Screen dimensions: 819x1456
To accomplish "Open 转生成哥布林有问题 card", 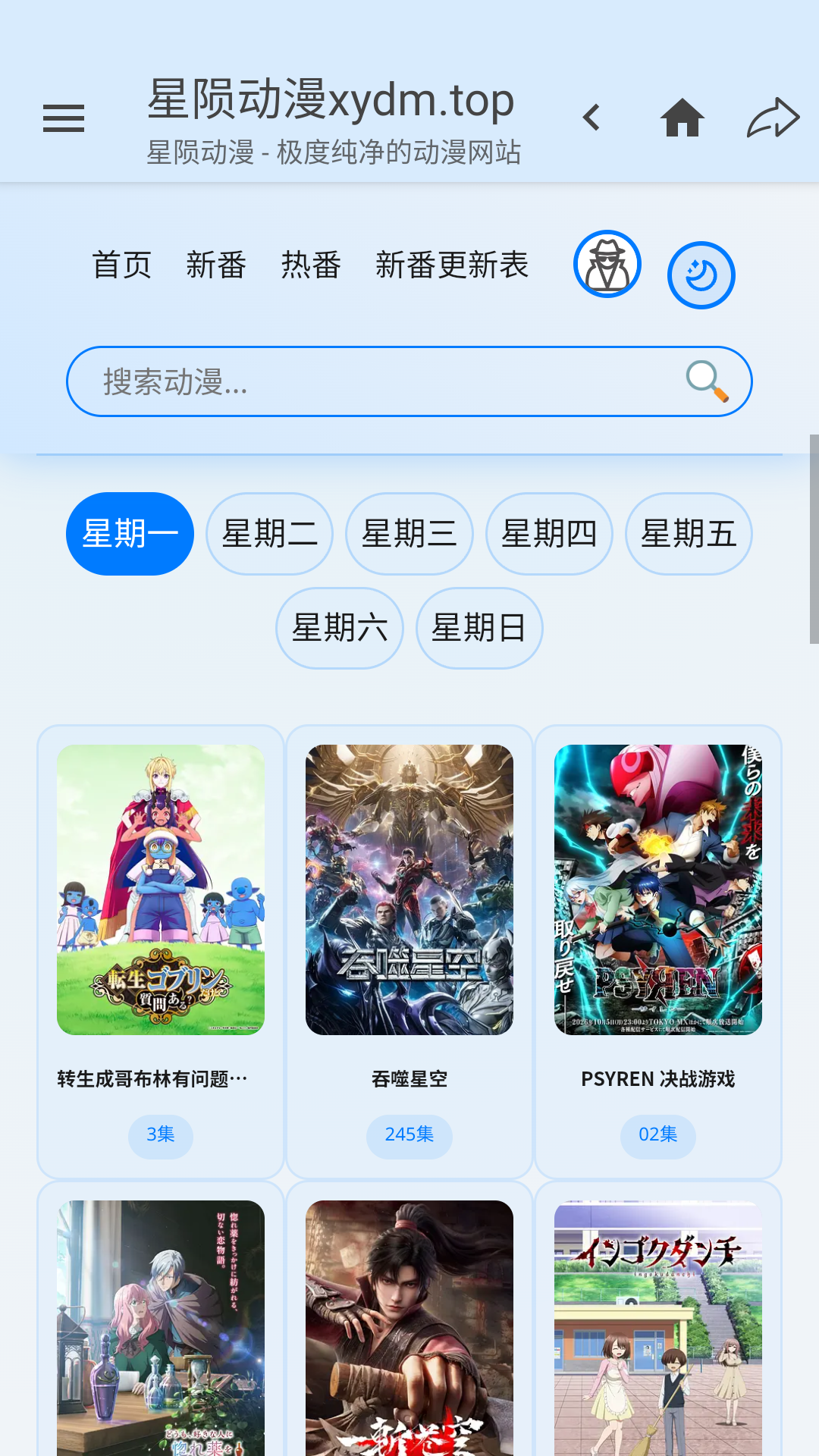I will click(x=161, y=952).
